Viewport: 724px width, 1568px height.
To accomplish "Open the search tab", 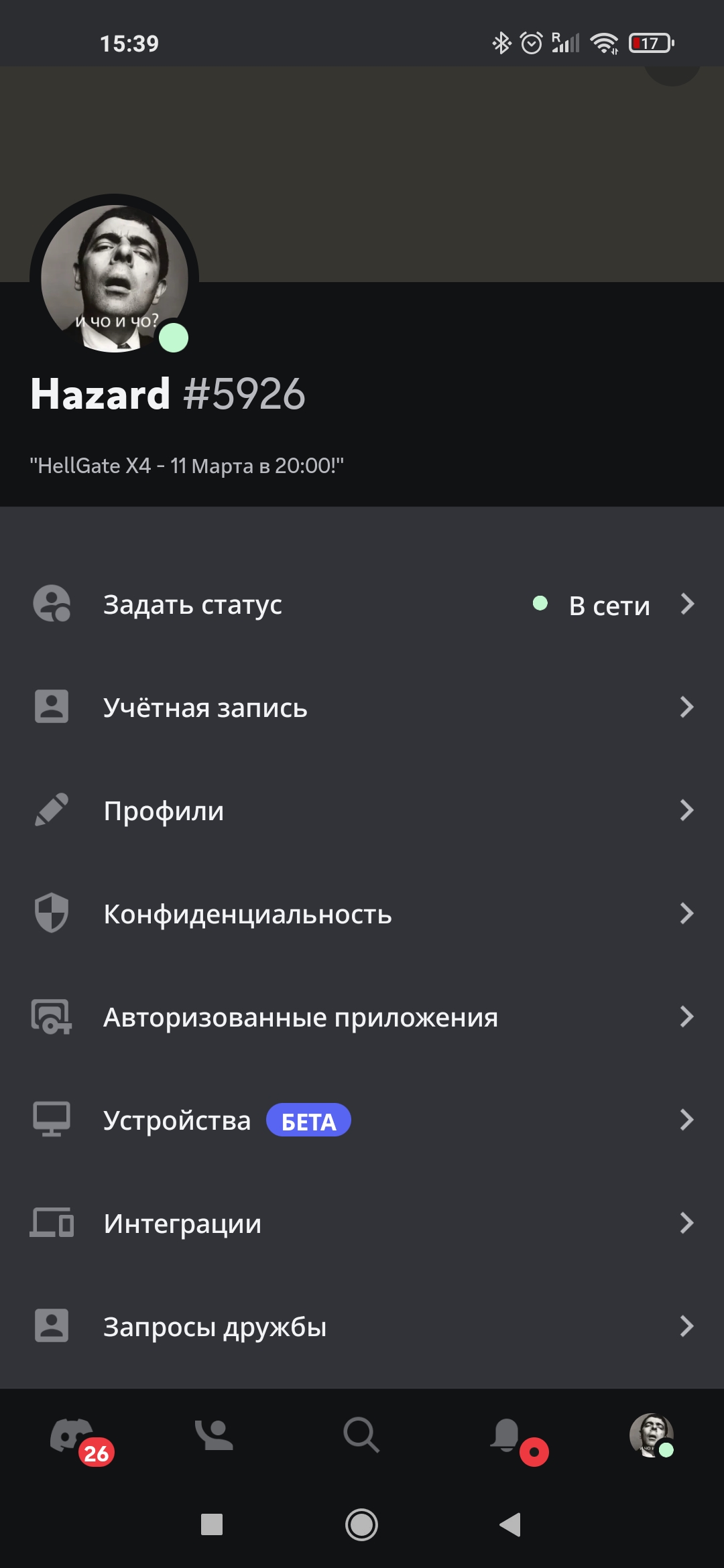I will tap(362, 1435).
